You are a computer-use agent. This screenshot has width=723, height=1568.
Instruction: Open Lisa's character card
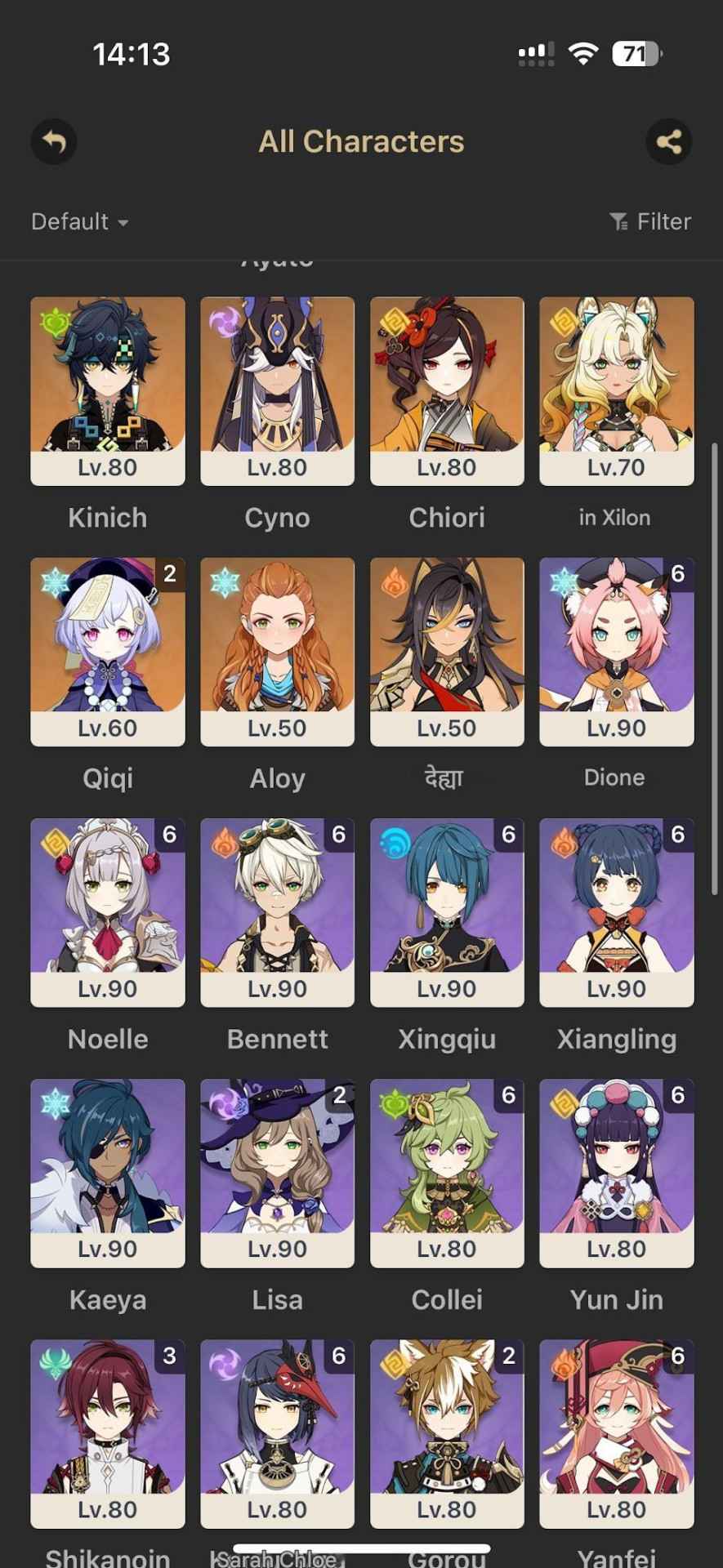[277, 1172]
